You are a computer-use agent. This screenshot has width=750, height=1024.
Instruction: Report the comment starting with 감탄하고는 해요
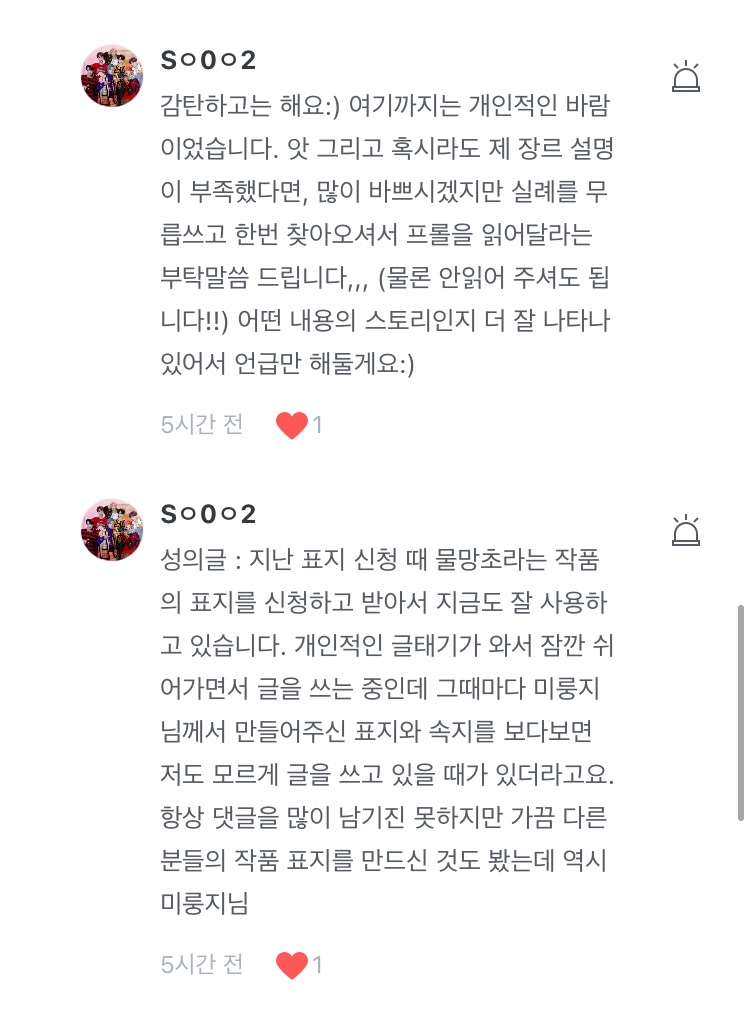pos(686,77)
